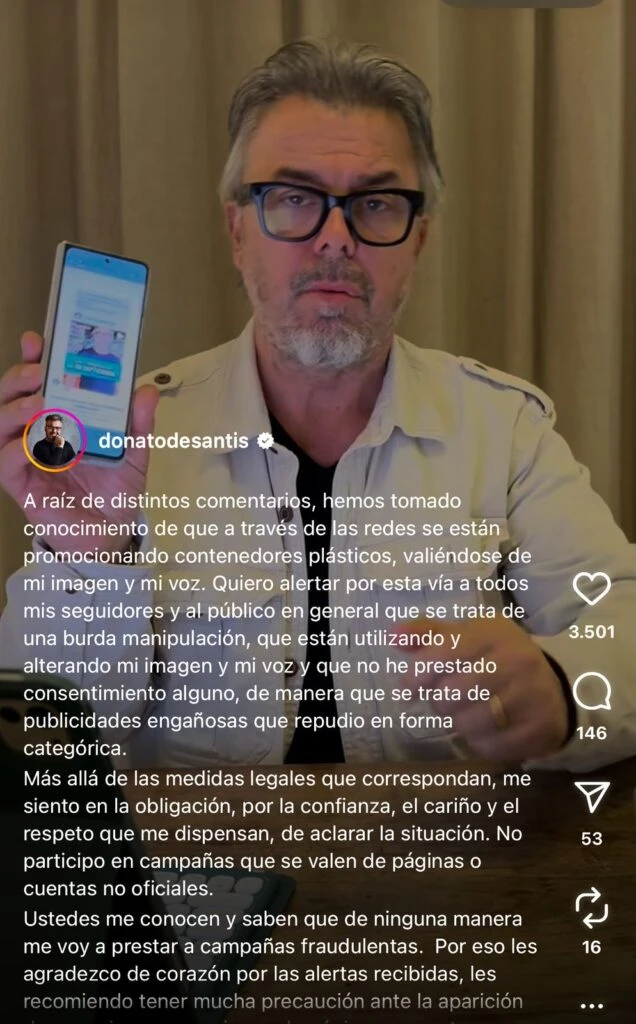Repost this reel

[591, 907]
